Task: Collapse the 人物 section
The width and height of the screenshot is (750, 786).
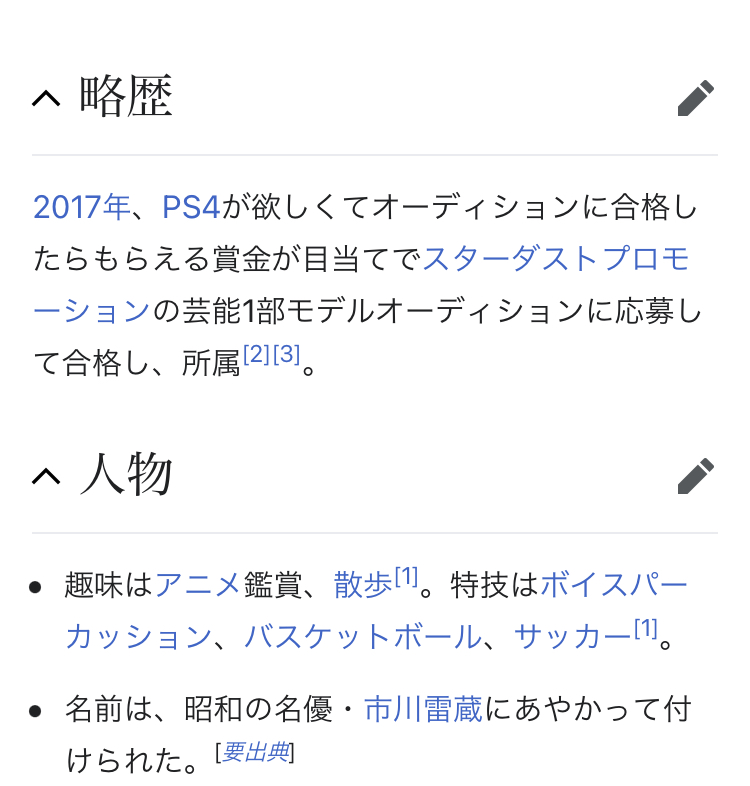Action: [x=46, y=476]
